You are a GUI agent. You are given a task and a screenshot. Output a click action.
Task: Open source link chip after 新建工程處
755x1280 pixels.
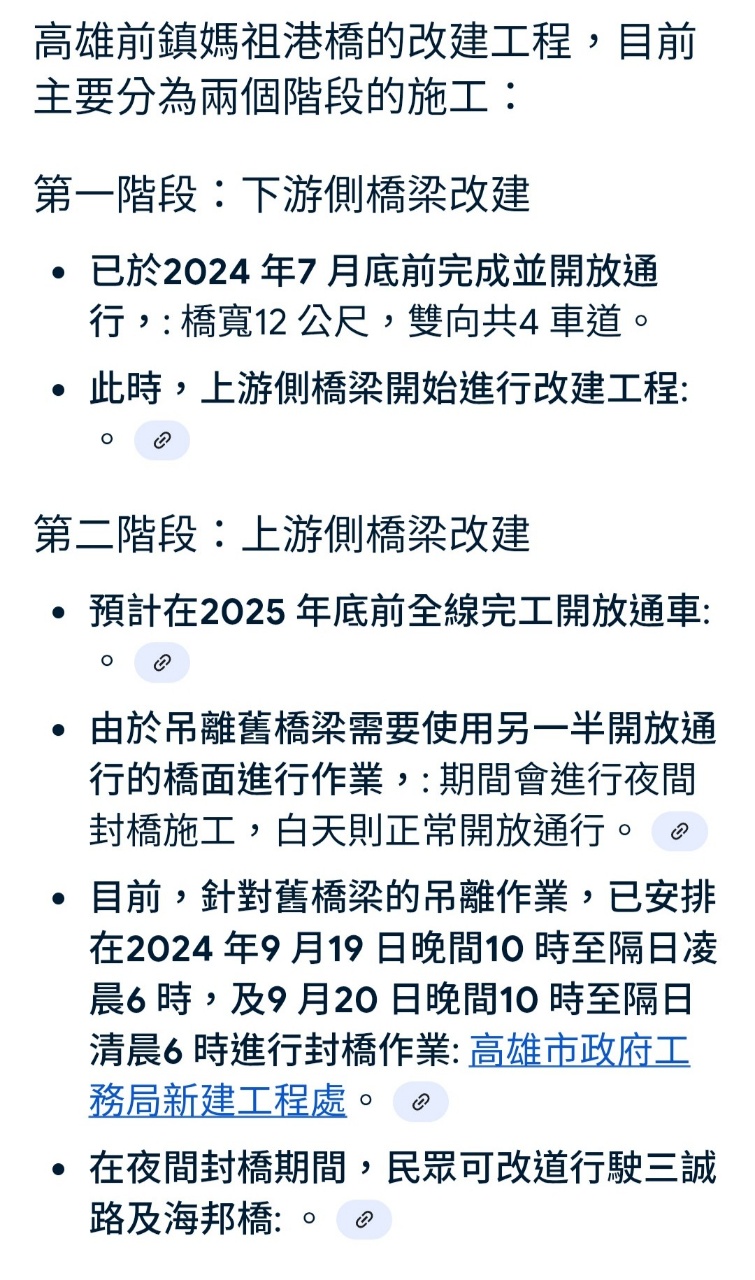pyautogui.click(x=420, y=1102)
